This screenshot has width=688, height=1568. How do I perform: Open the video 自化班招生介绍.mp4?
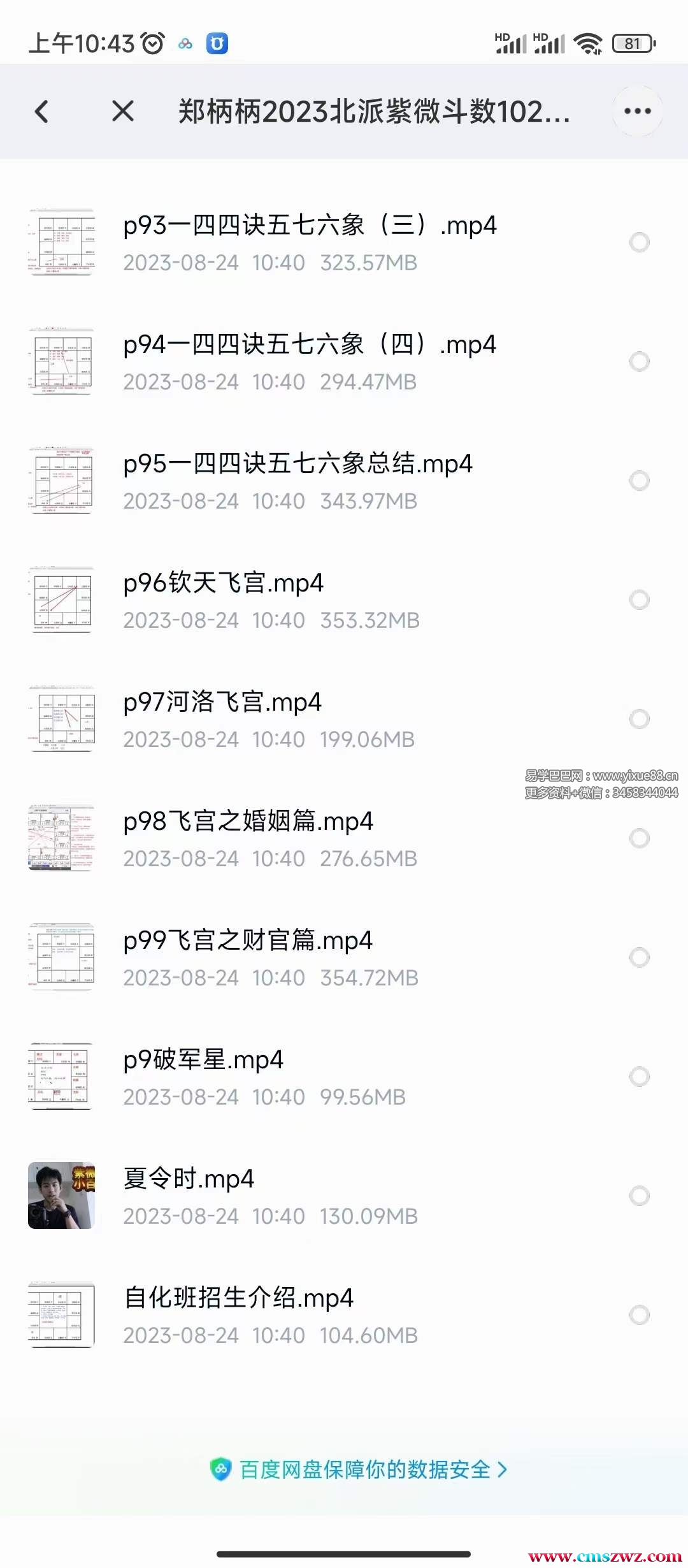point(238,1299)
